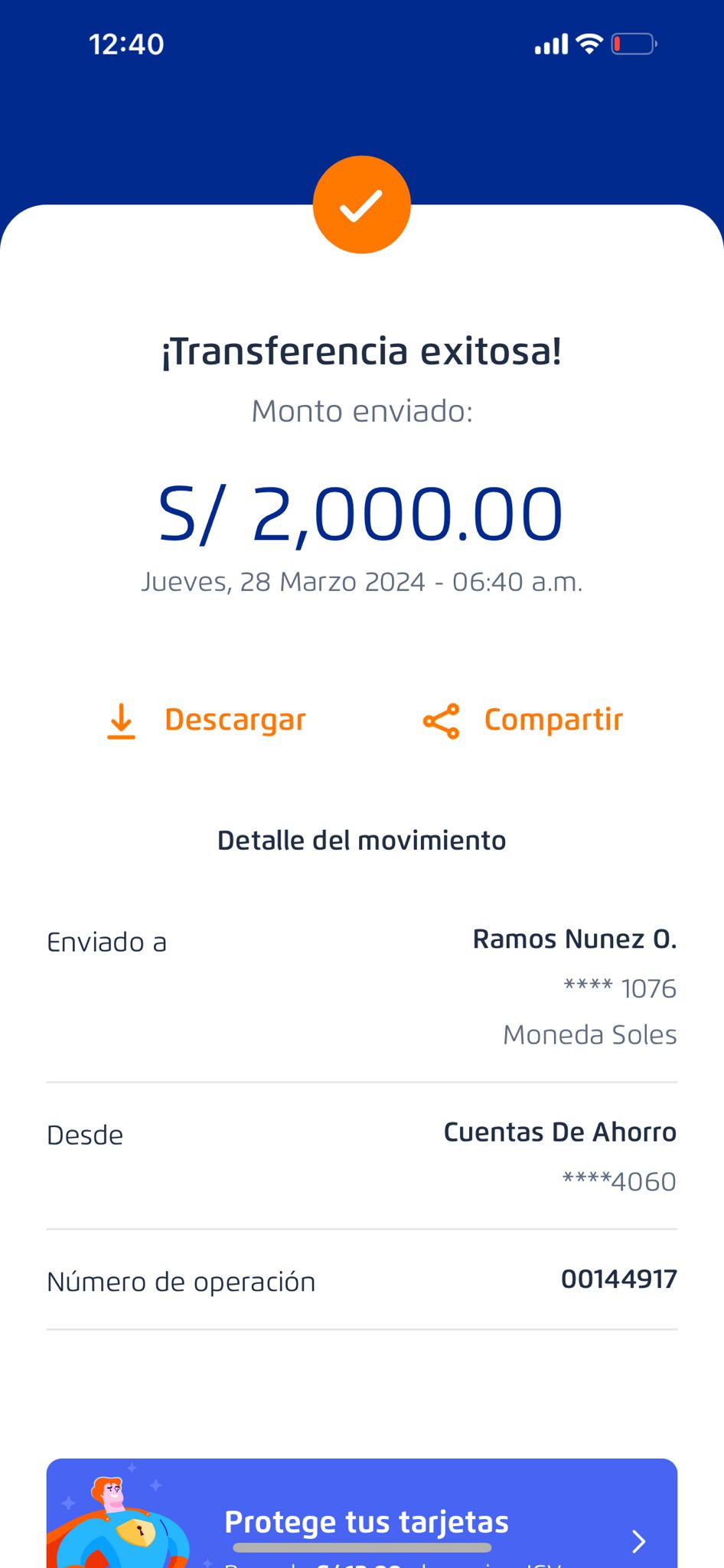
Task: Download the transfer receipt with Descargar
Action: click(207, 720)
